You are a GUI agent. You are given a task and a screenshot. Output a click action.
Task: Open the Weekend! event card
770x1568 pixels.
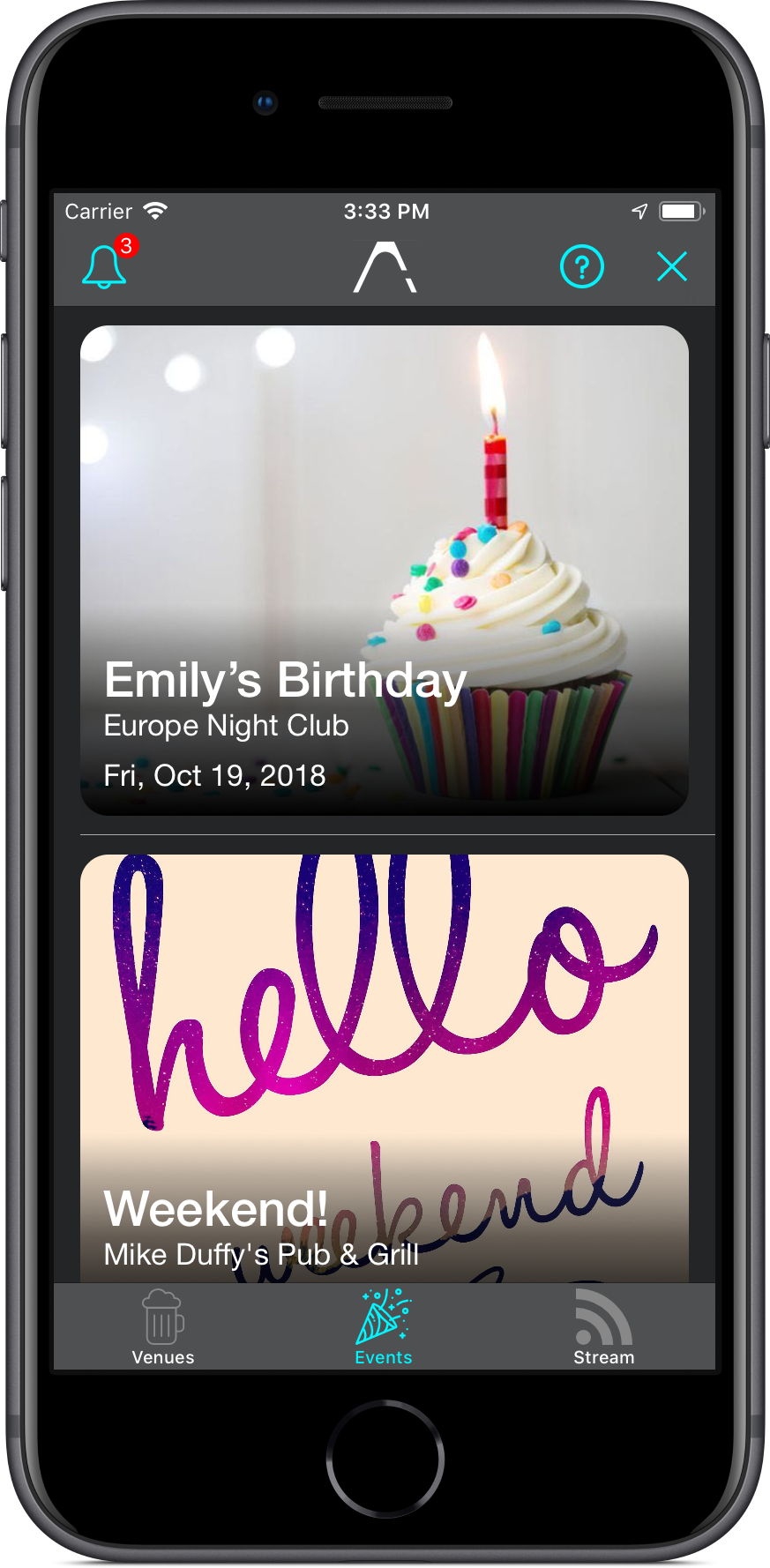pyautogui.click(x=385, y=1067)
